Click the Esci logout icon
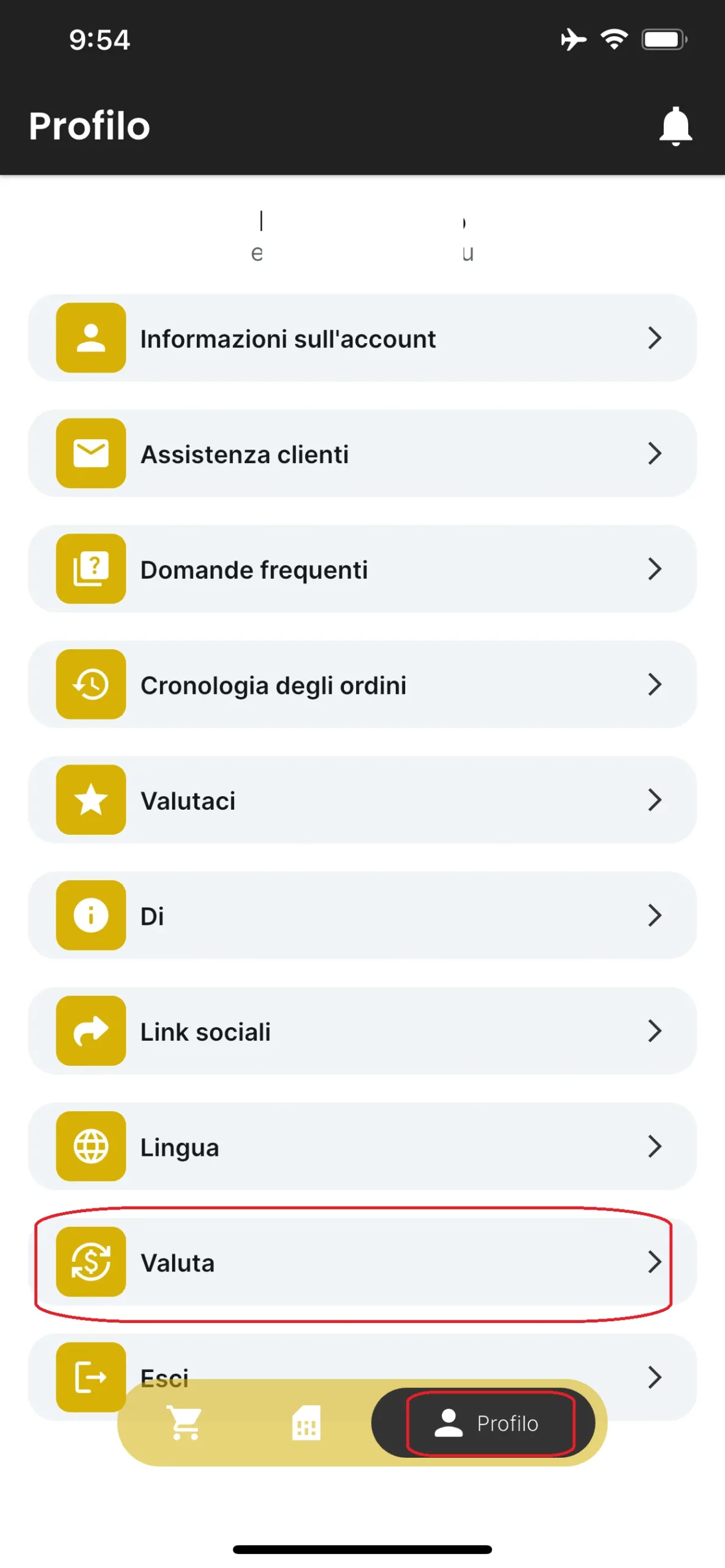The image size is (725, 1568). coord(90,1377)
